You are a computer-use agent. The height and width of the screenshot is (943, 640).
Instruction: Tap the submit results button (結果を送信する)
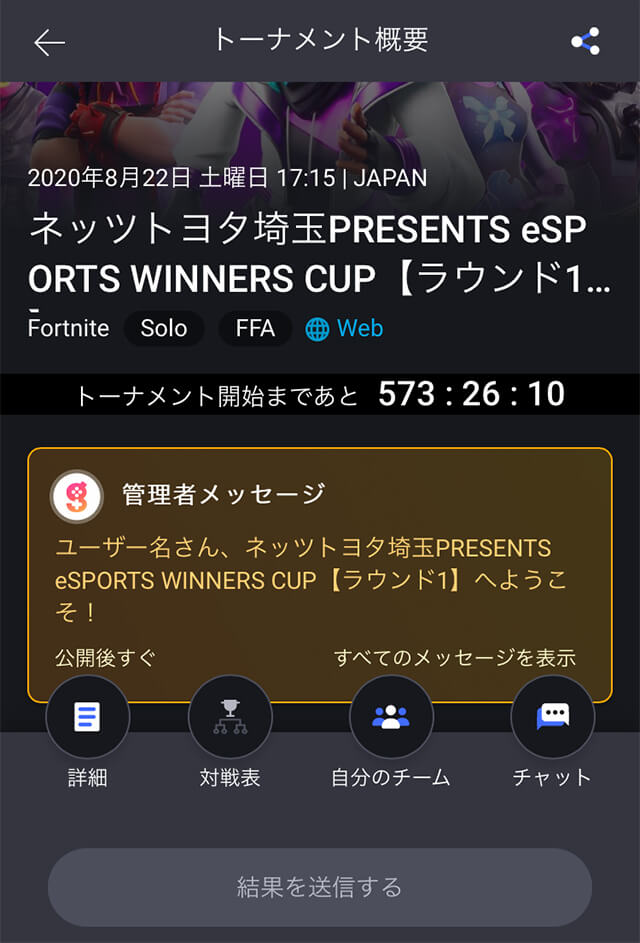click(320, 887)
